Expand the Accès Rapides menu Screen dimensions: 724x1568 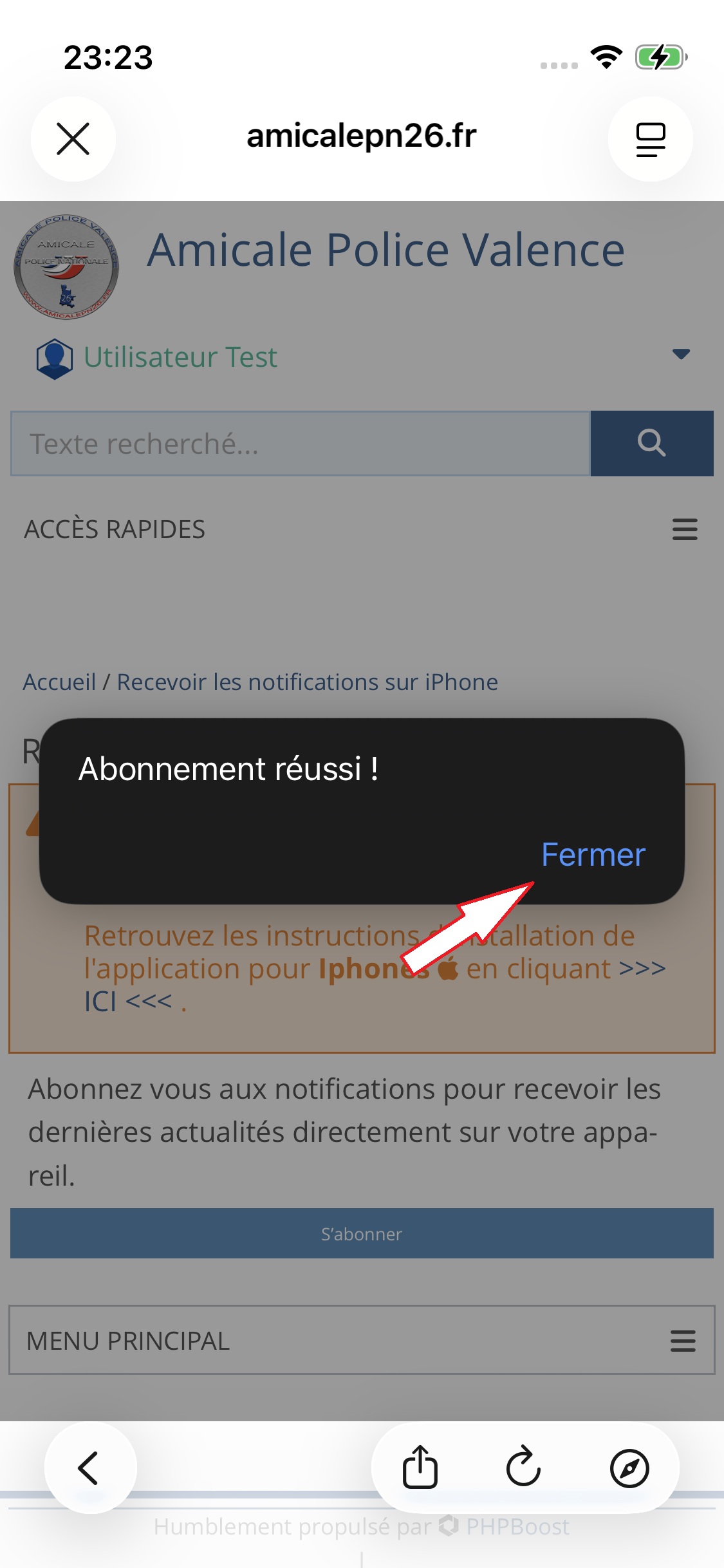tap(685, 529)
